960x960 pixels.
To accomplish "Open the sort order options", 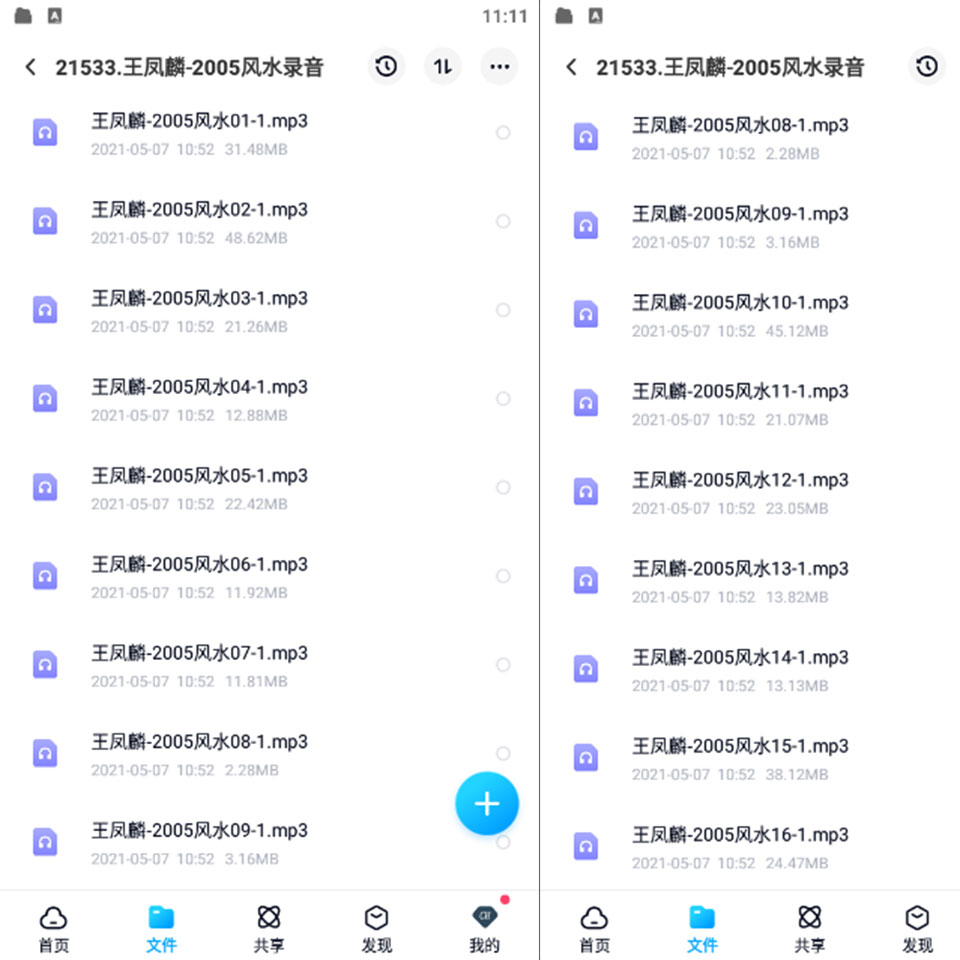I will [443, 66].
